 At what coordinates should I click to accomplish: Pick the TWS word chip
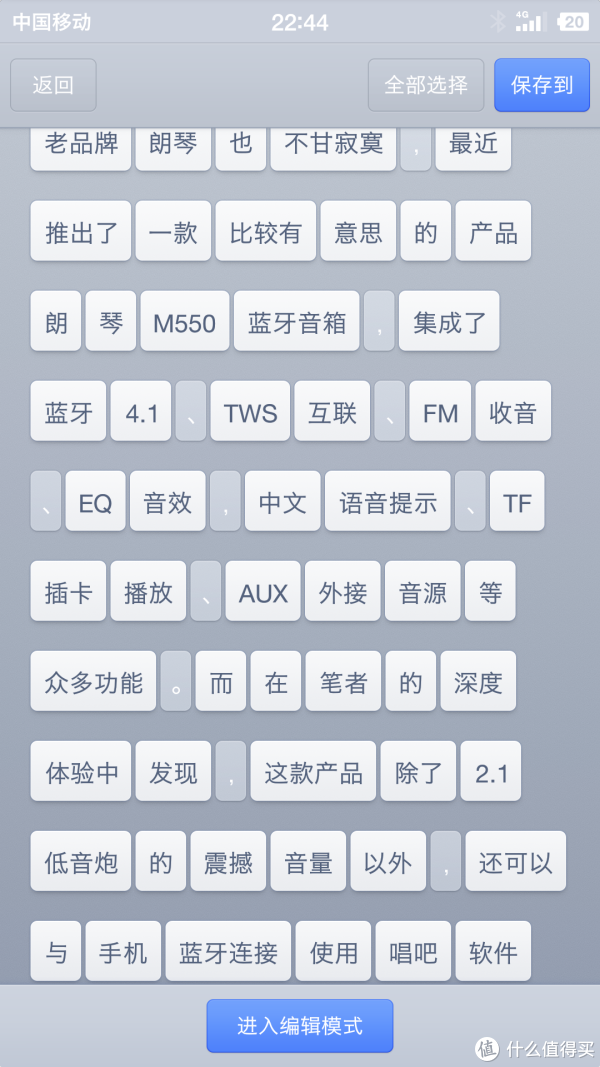pos(250,412)
